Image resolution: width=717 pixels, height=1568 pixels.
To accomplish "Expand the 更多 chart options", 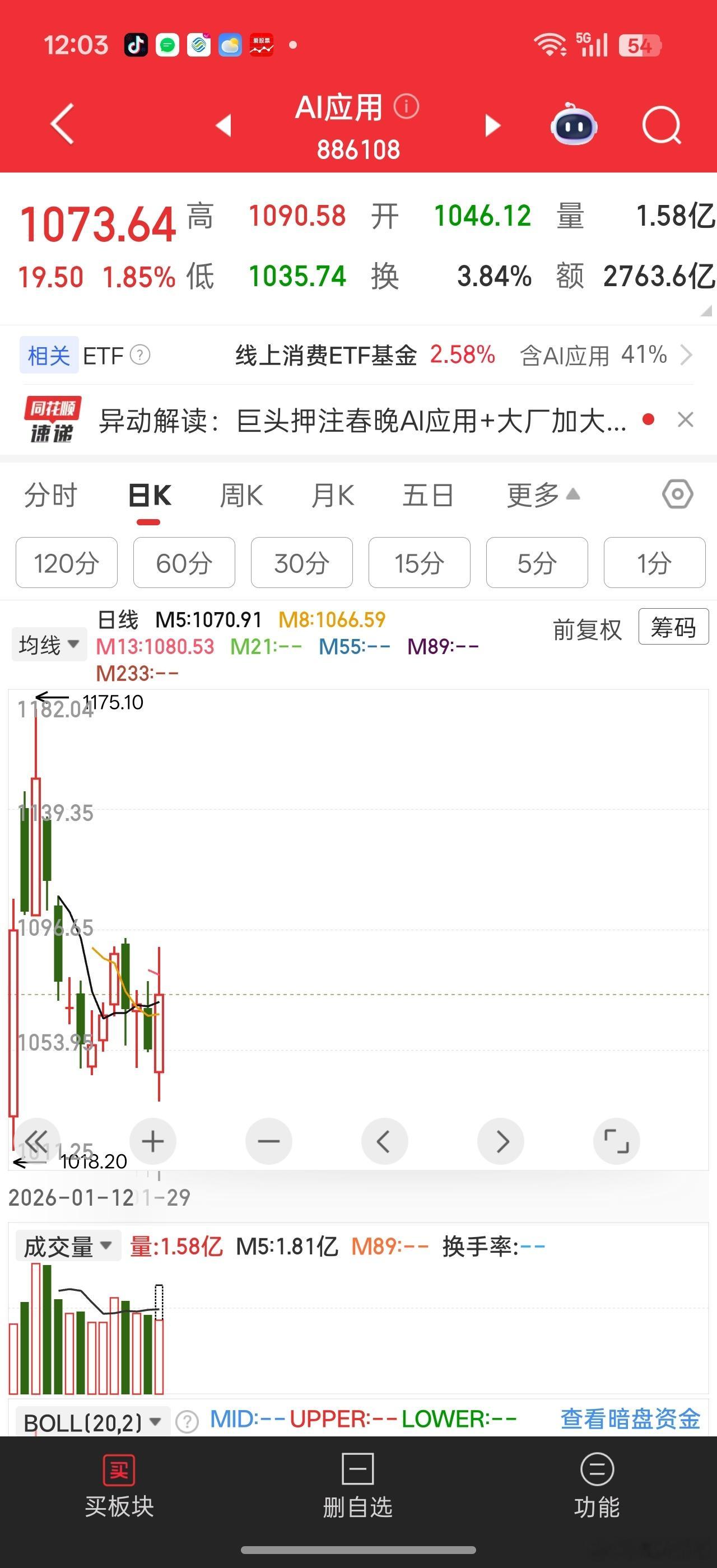I will click(542, 496).
